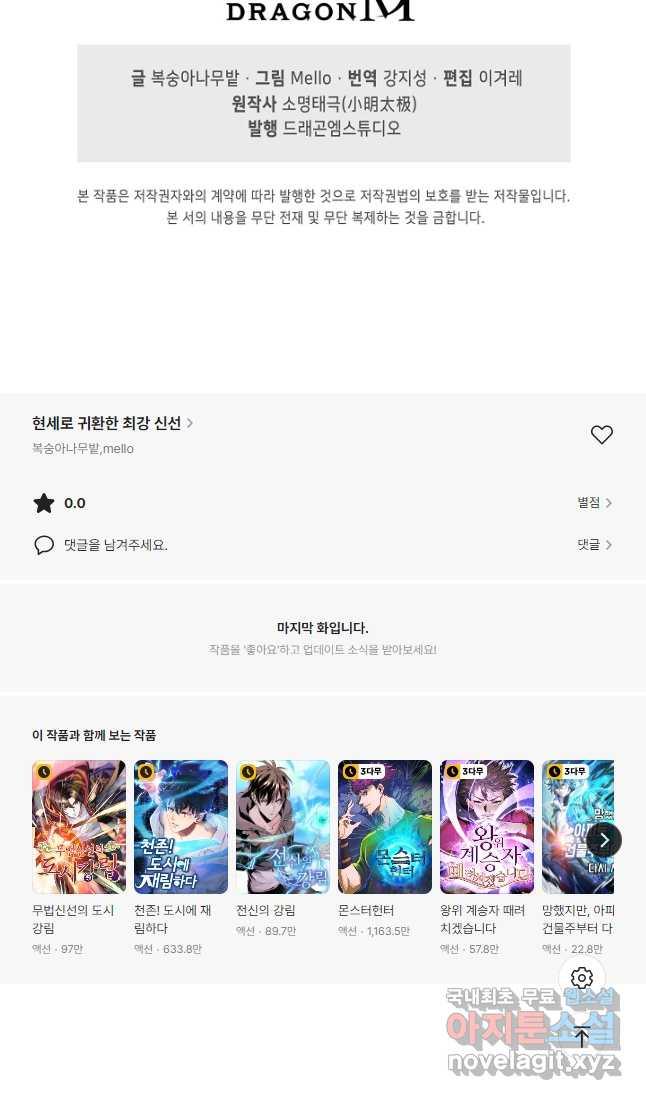
Task: Show next recommended titles with arrow
Action: pos(604,840)
